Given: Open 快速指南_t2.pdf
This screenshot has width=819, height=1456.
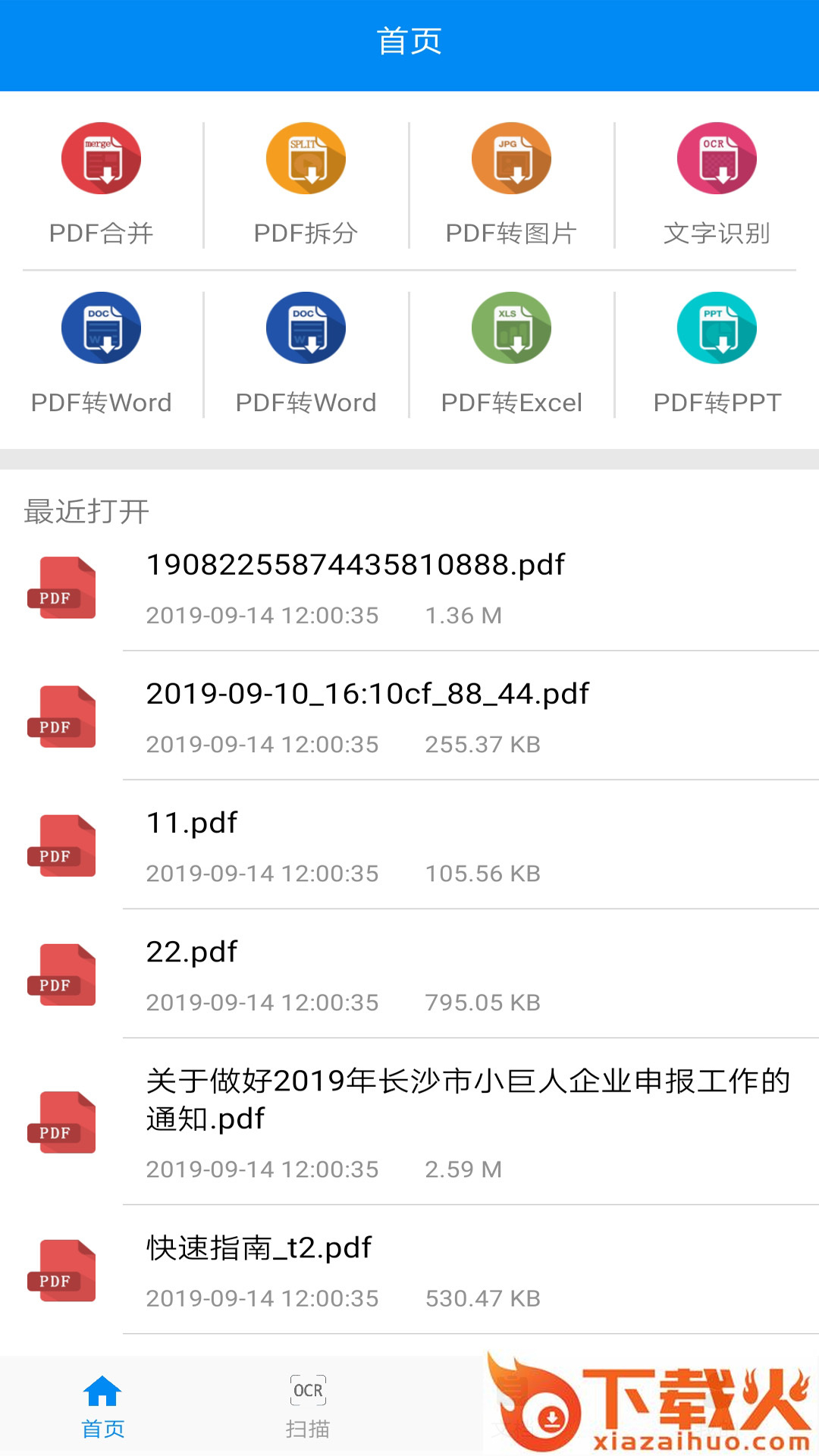Looking at the screenshot, I should [409, 1270].
